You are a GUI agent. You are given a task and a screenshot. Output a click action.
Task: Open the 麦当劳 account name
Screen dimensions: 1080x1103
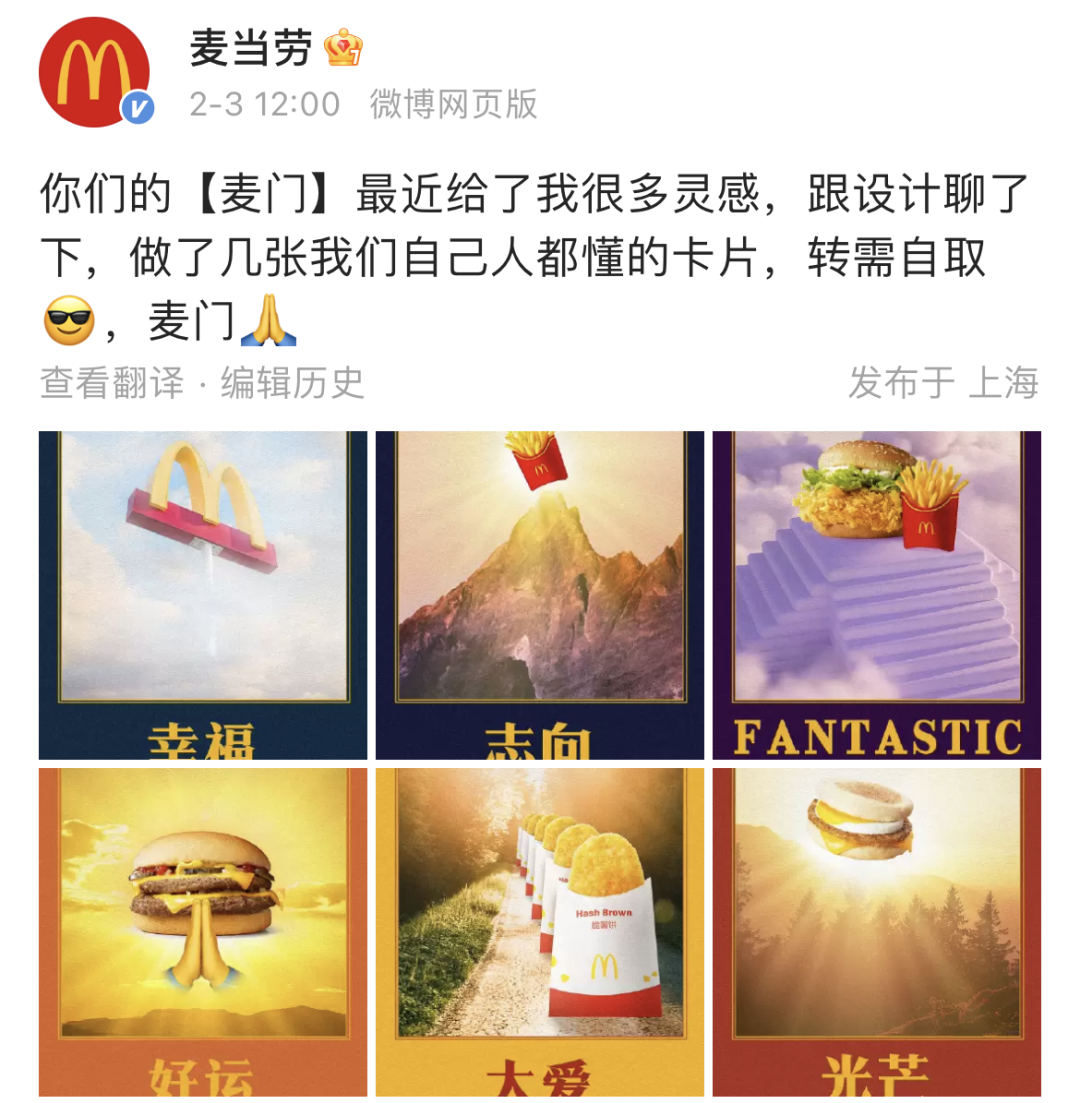(x=251, y=48)
